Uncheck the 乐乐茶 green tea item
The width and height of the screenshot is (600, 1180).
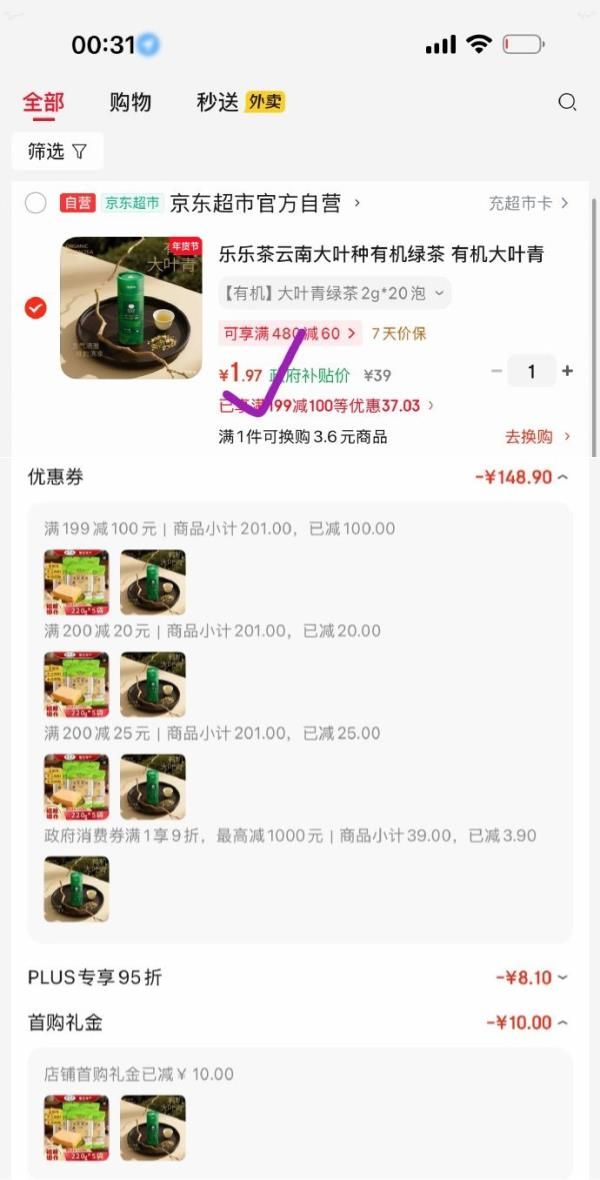pos(36,308)
